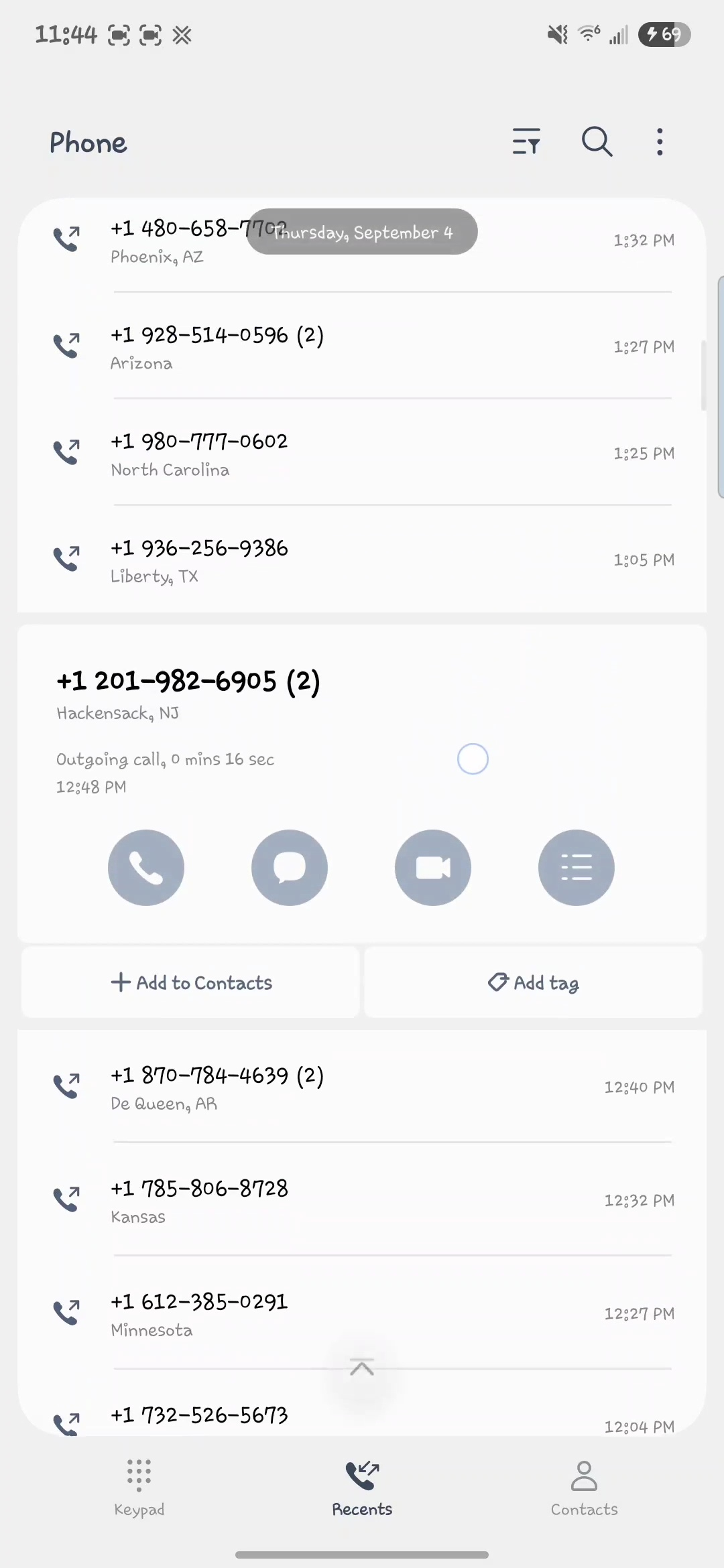724x1568 pixels.
Task: View call details for +1 201-982-6905
Action: tap(577, 868)
